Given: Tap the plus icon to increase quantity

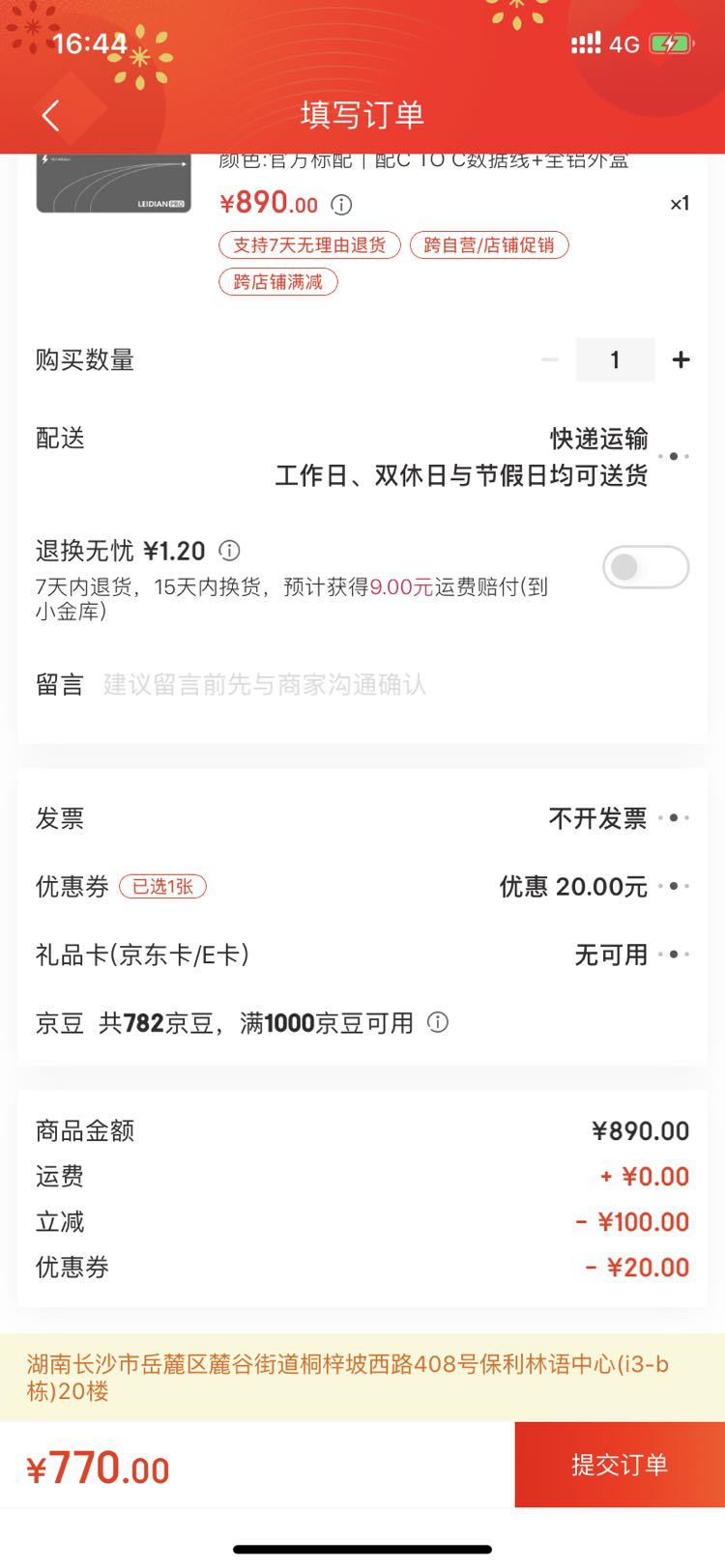Looking at the screenshot, I should pyautogui.click(x=681, y=358).
